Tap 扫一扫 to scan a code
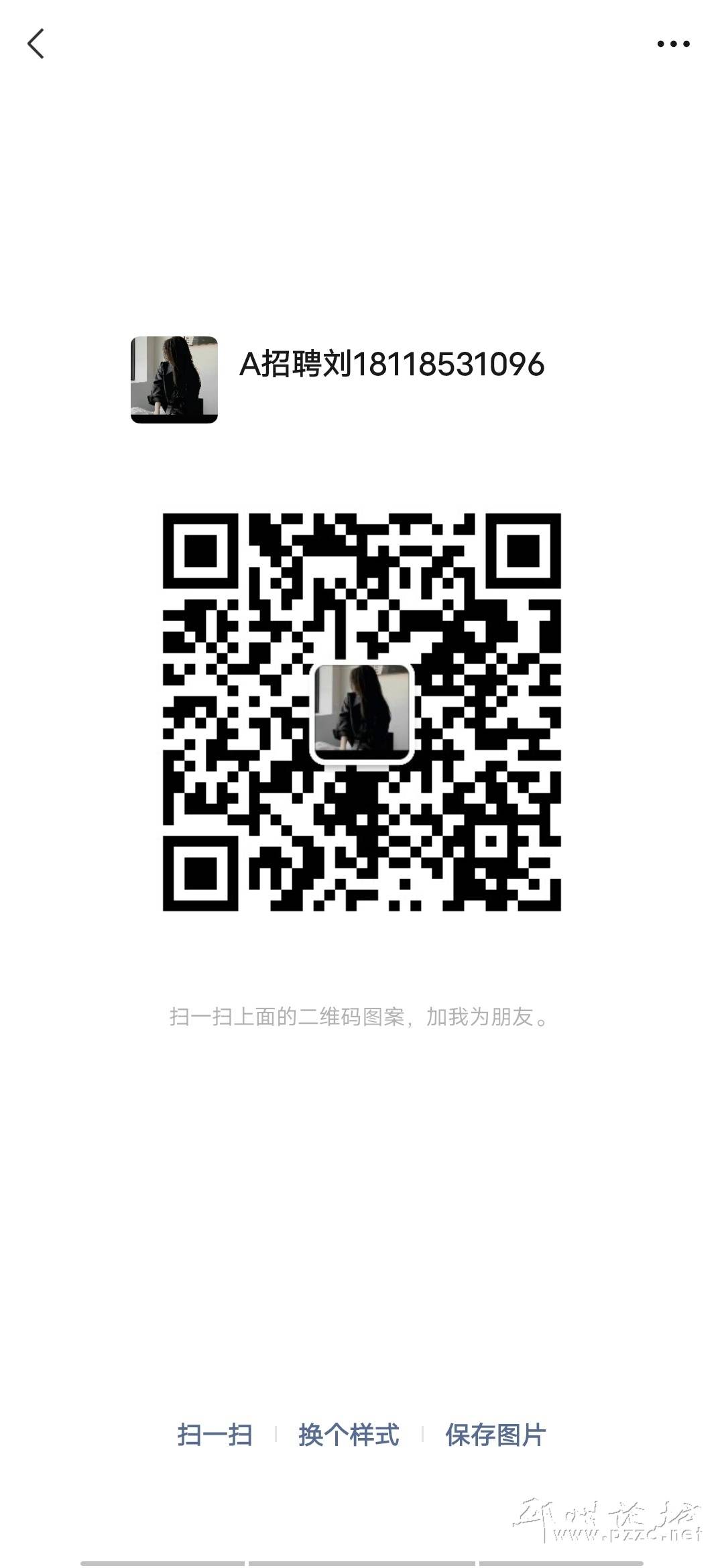Viewport: 724px width, 1568px height. coord(215,1435)
